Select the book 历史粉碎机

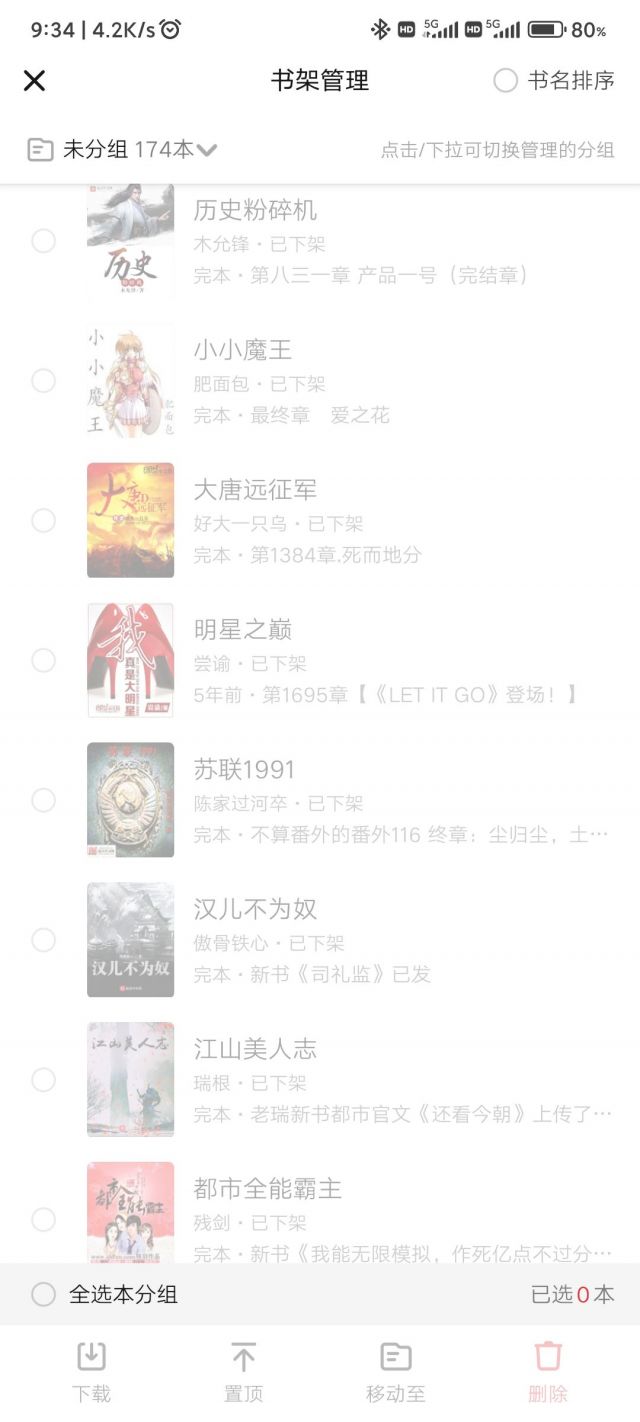pyautogui.click(x=43, y=241)
